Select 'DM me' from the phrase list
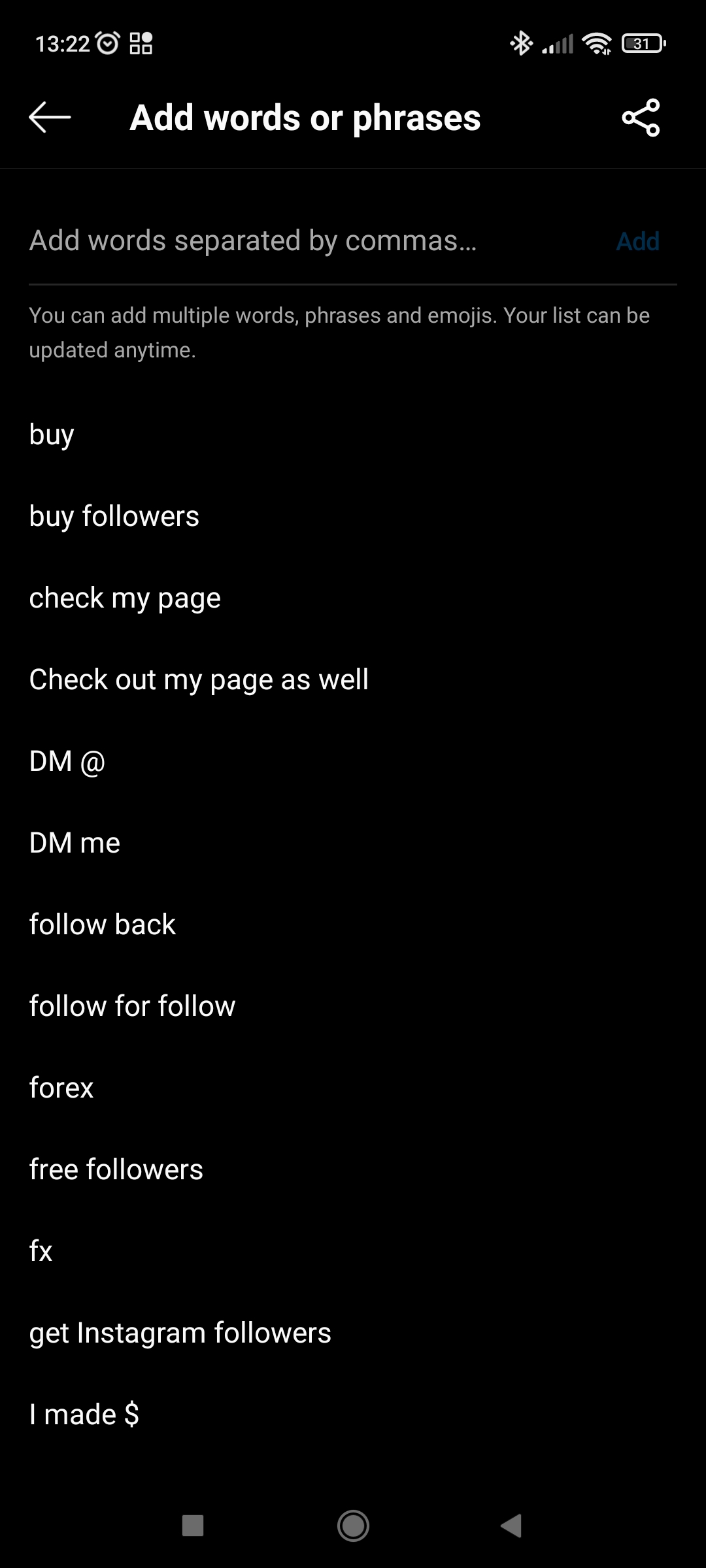Image resolution: width=706 pixels, height=1568 pixels. click(74, 841)
